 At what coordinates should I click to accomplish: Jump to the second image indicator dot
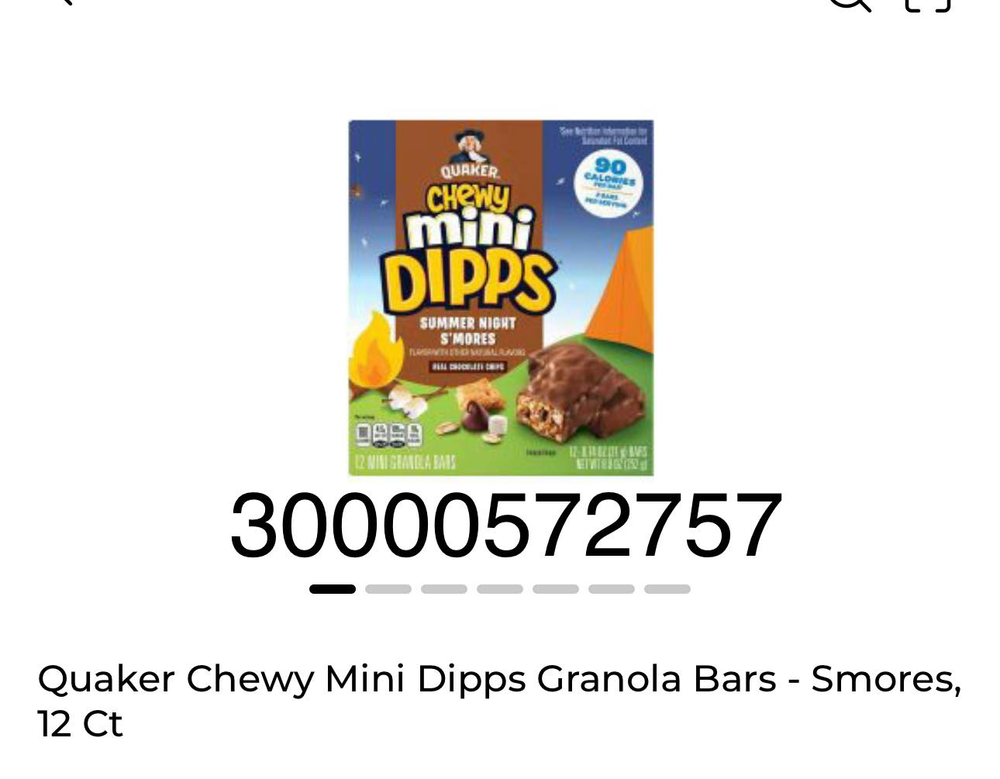[388, 589]
